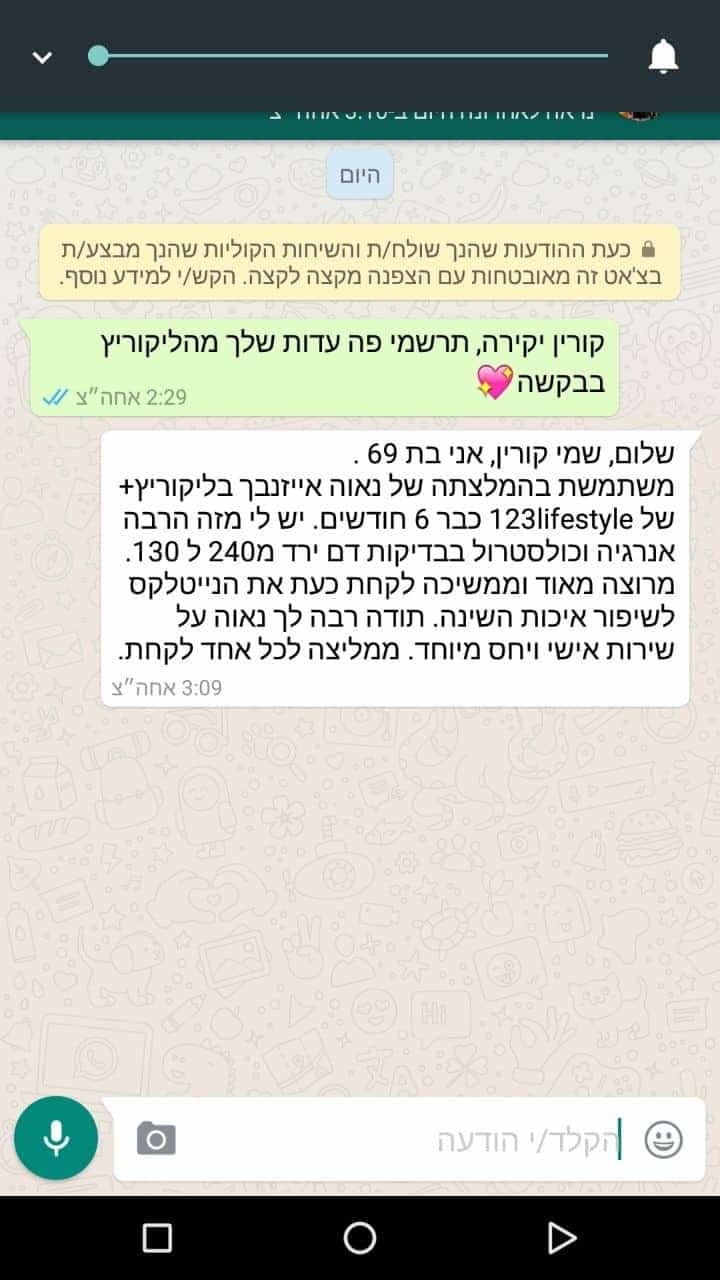Adjust the top slider position
720x1280 pixels.
pos(98,56)
